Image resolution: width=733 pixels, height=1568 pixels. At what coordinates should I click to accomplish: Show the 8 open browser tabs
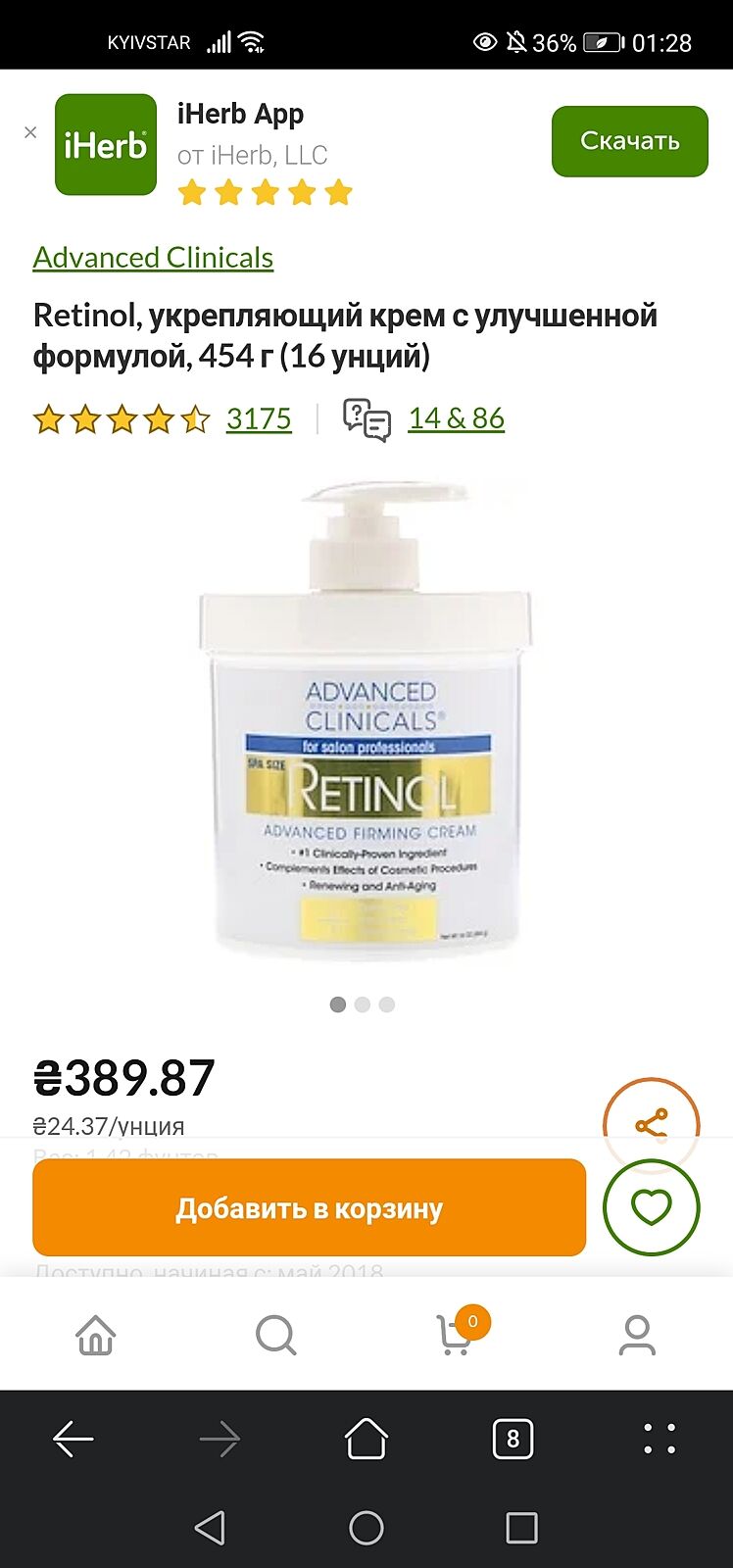[x=513, y=1440]
